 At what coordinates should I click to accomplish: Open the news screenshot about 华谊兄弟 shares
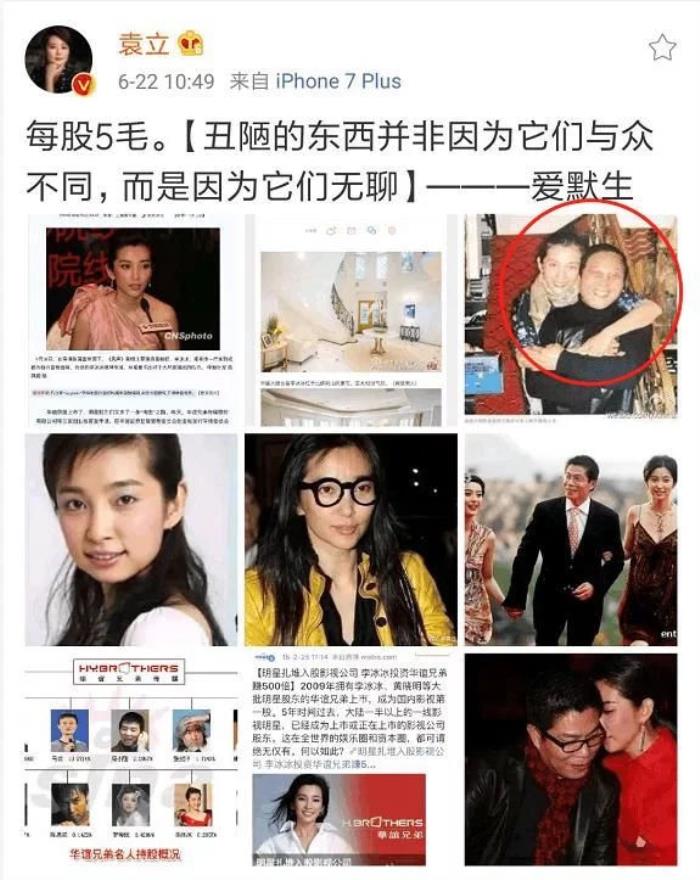pyautogui.click(x=350, y=760)
